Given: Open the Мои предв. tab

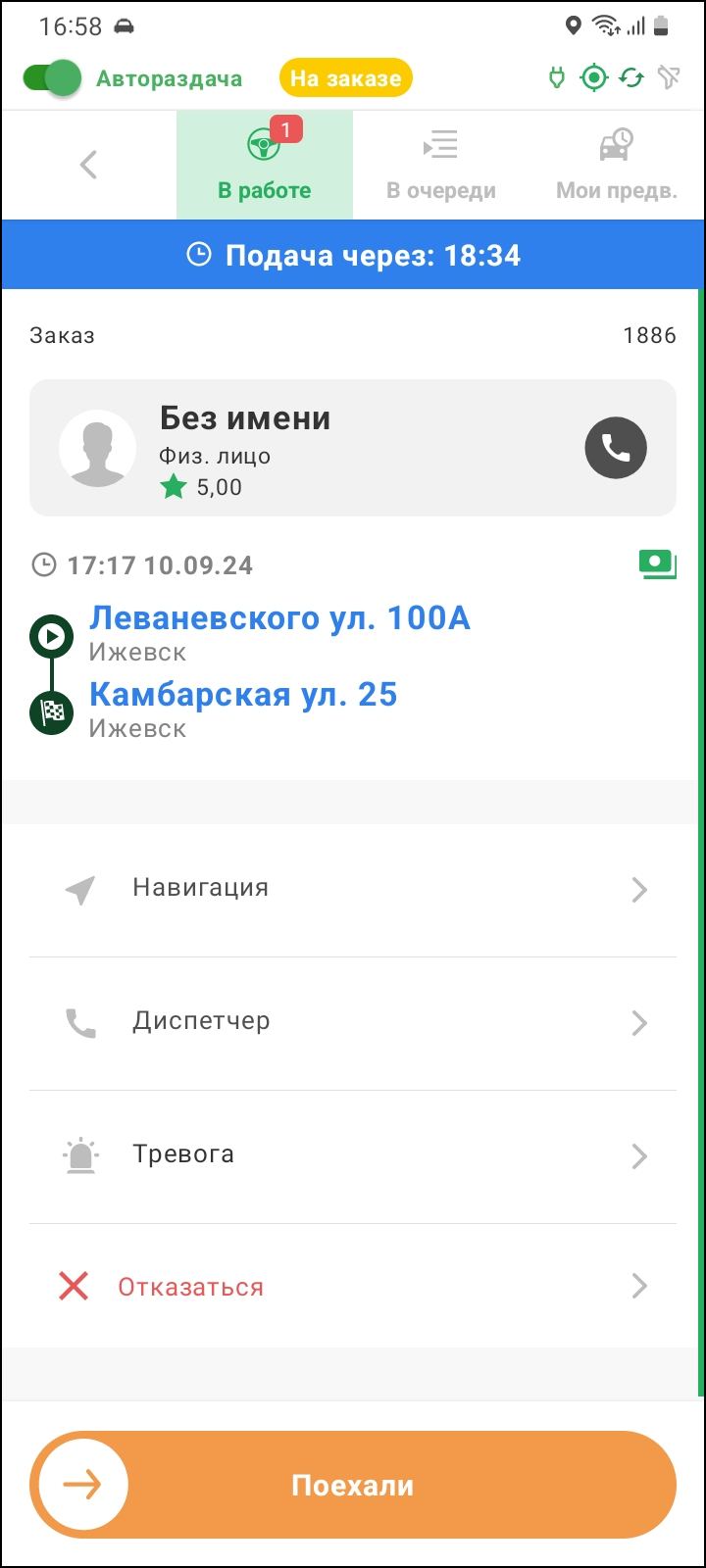Looking at the screenshot, I should 616,165.
